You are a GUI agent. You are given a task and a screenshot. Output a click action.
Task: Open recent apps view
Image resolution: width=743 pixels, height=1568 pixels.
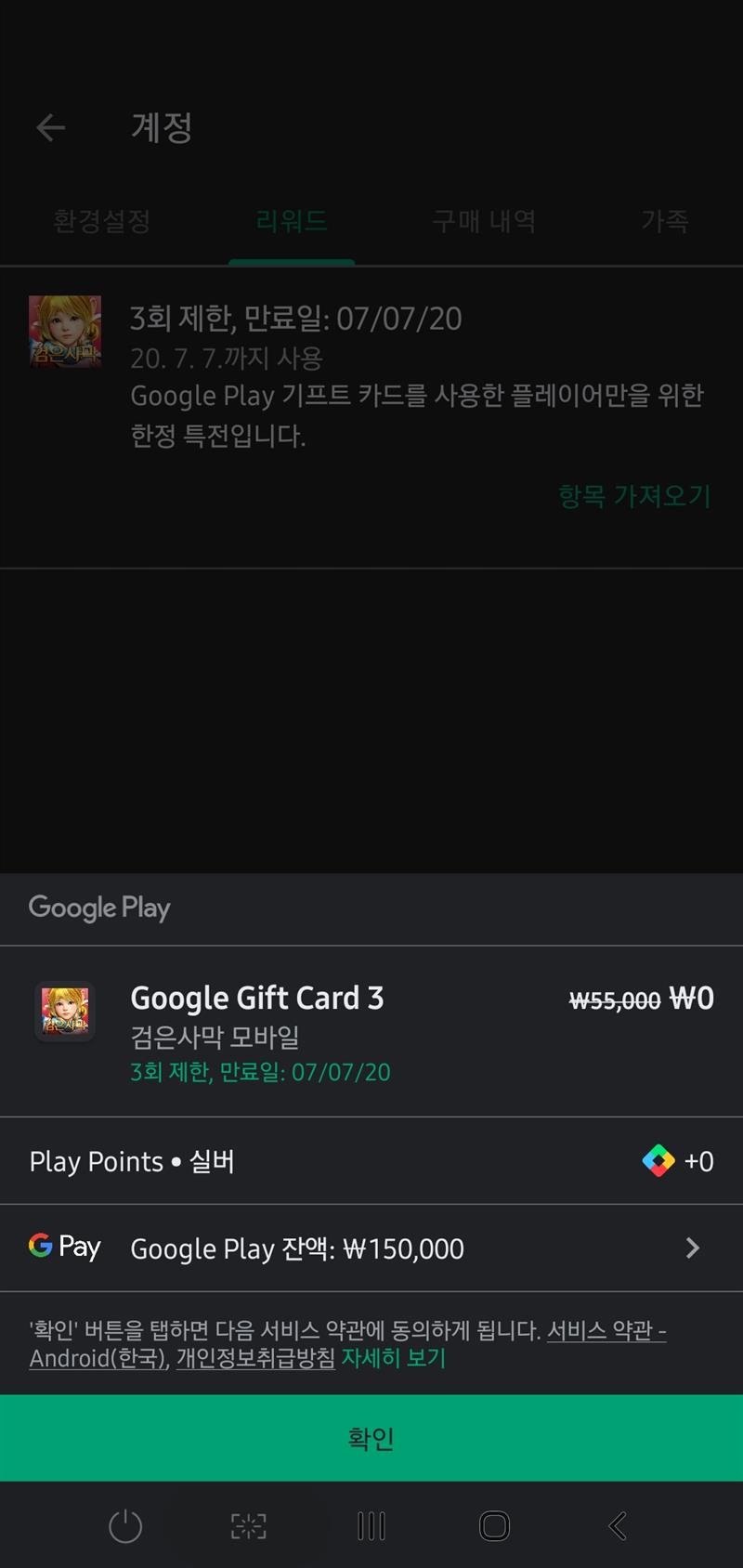(x=371, y=1525)
